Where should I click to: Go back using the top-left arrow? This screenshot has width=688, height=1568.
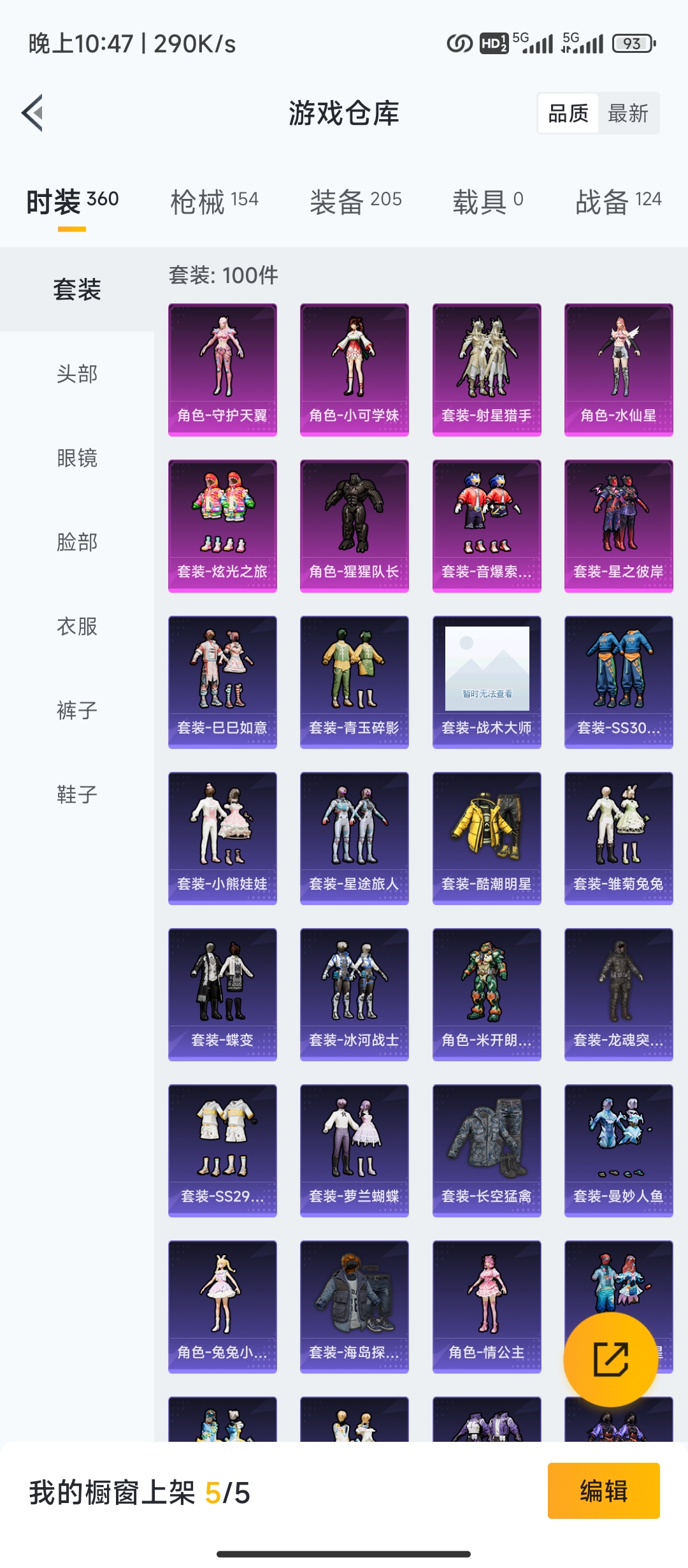coord(33,113)
